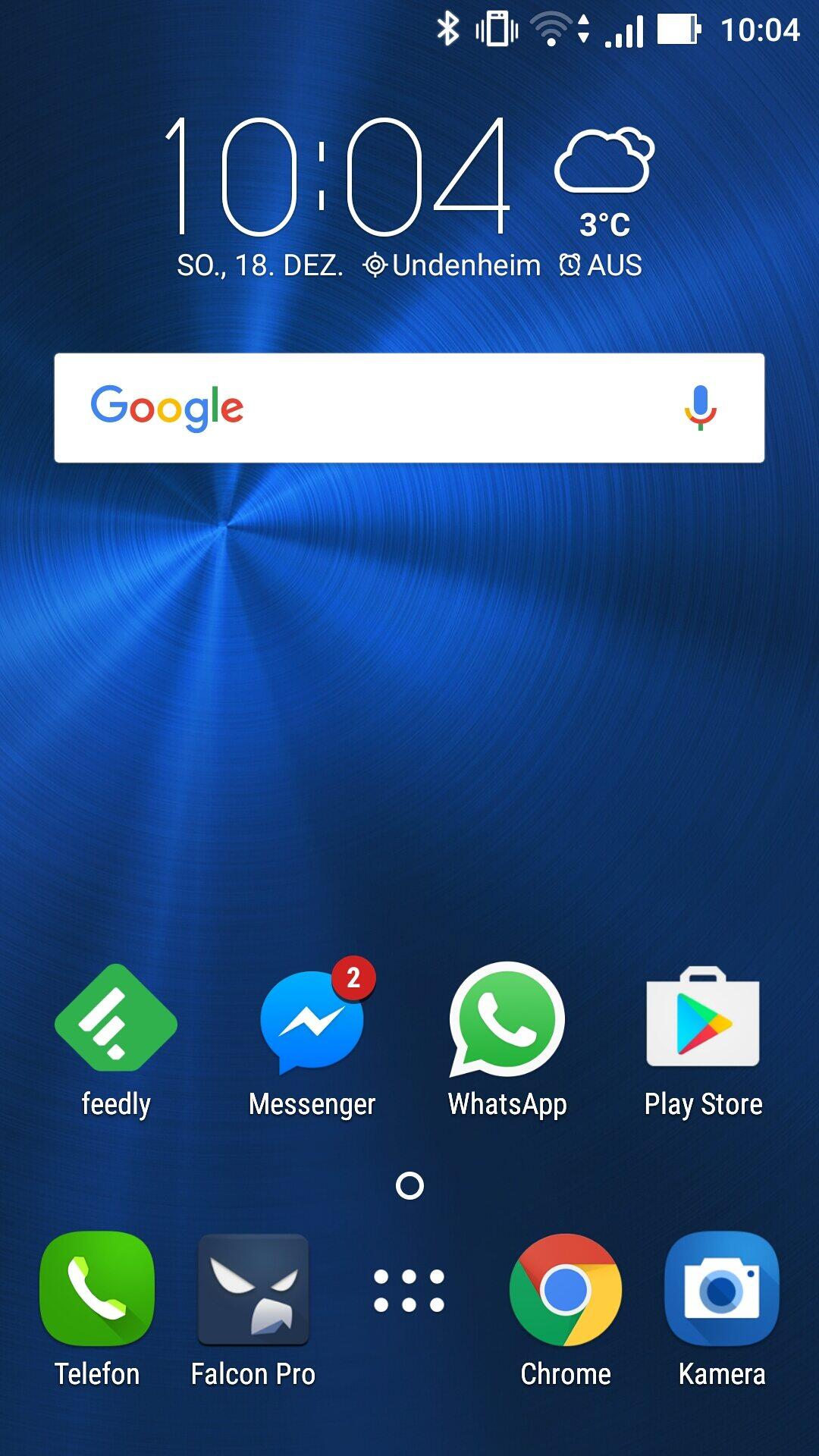819x1456 pixels.
Task: Start voice search with the microphone
Action: (700, 408)
